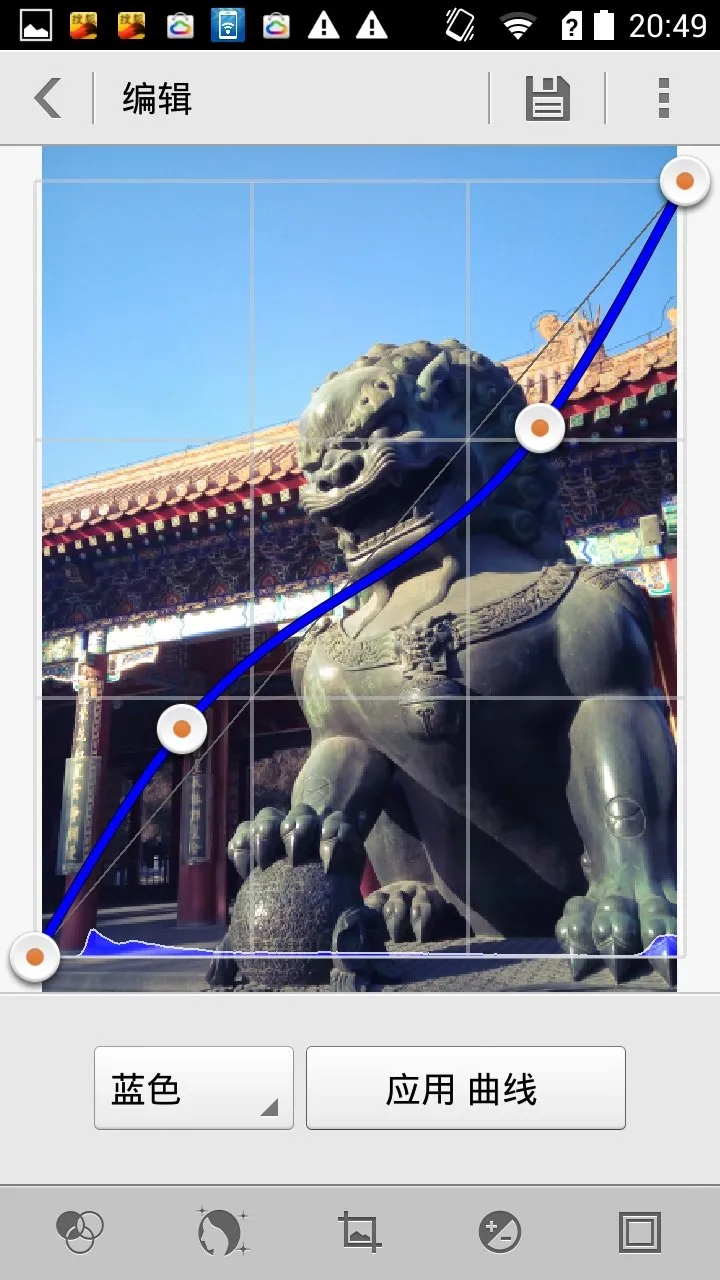Tap the lower-middle curve control point

pyautogui.click(x=182, y=729)
